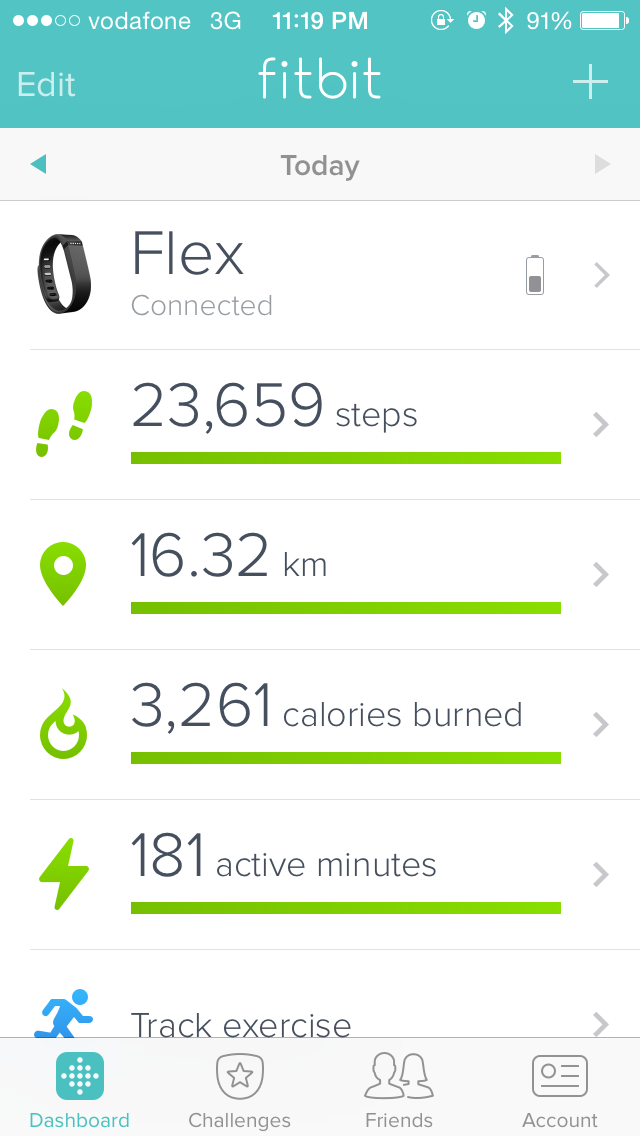Switch to the Friends tab
Image resolution: width=640 pixels, height=1136 pixels.
[399, 1090]
